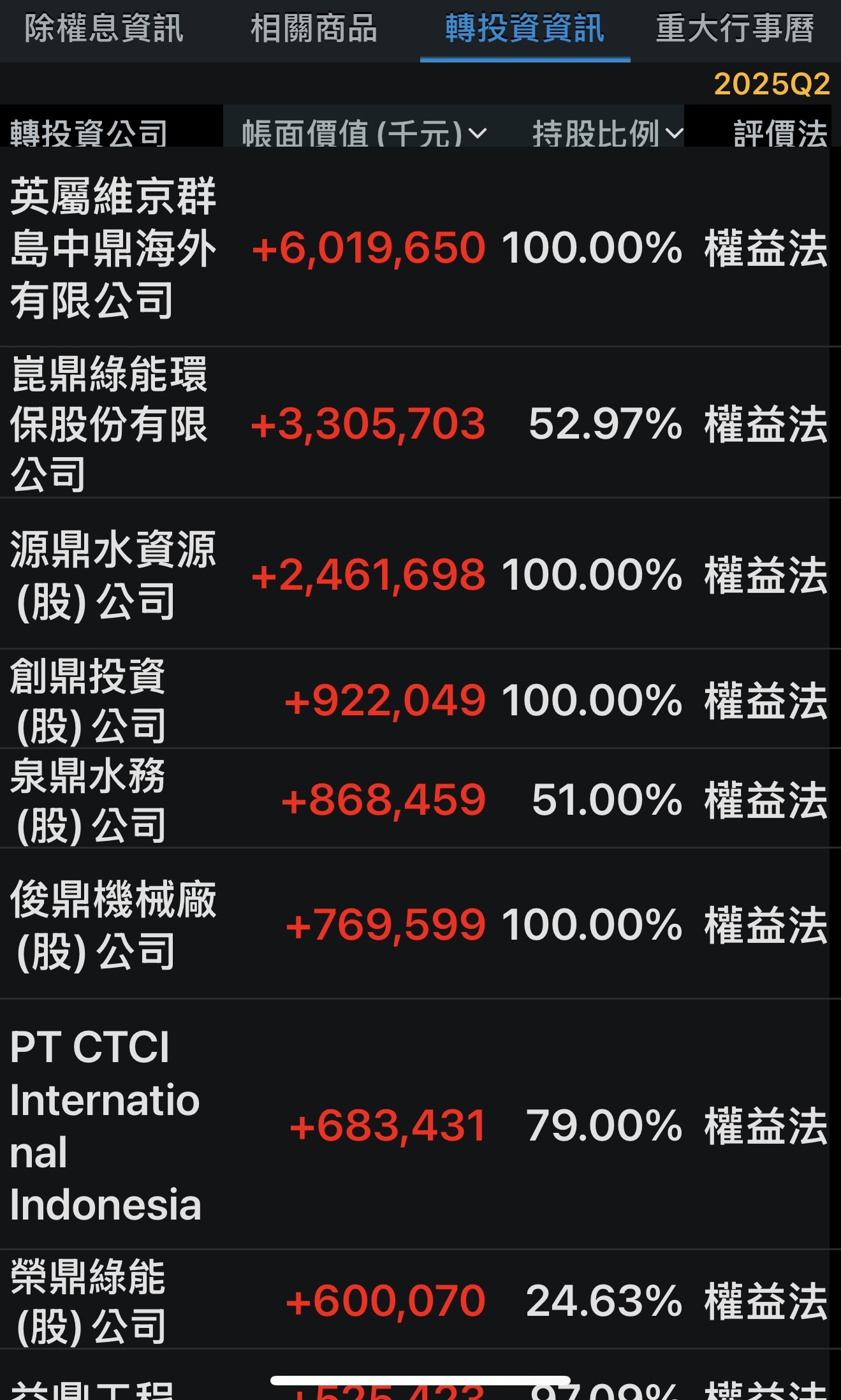Sort by 帳面價值 (千元) column

click(363, 133)
